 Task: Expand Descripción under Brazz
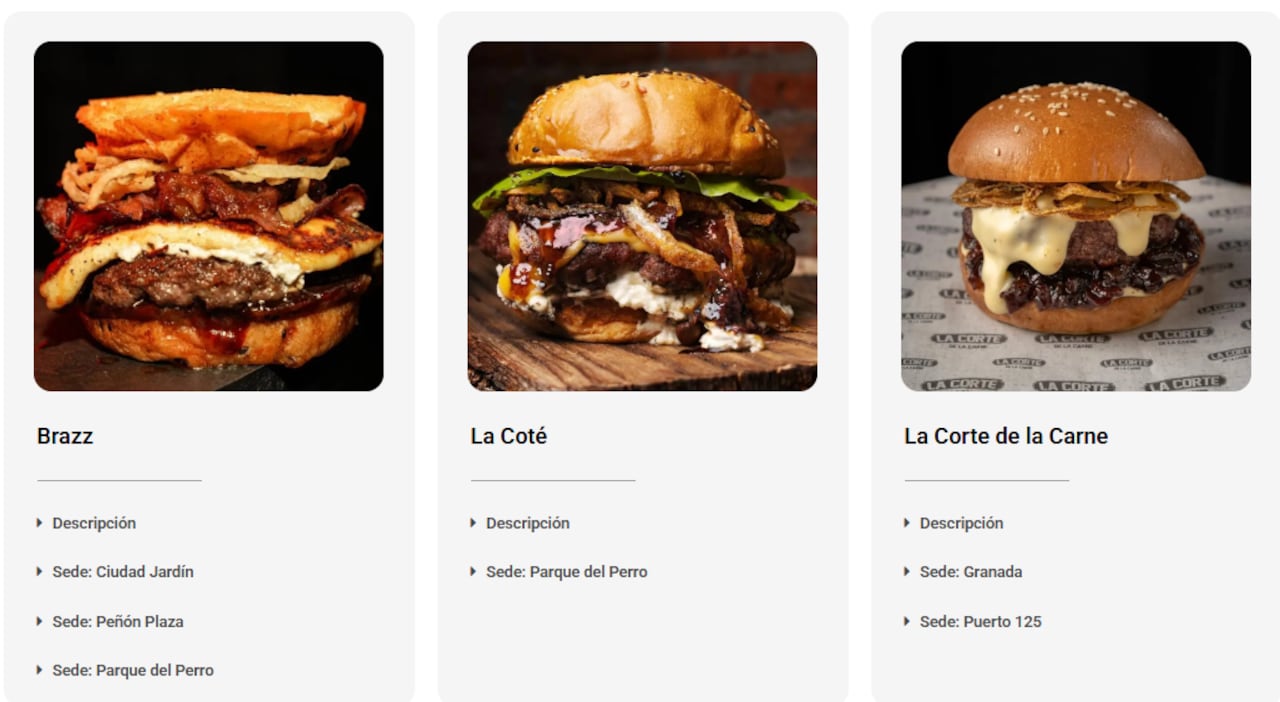click(x=93, y=523)
